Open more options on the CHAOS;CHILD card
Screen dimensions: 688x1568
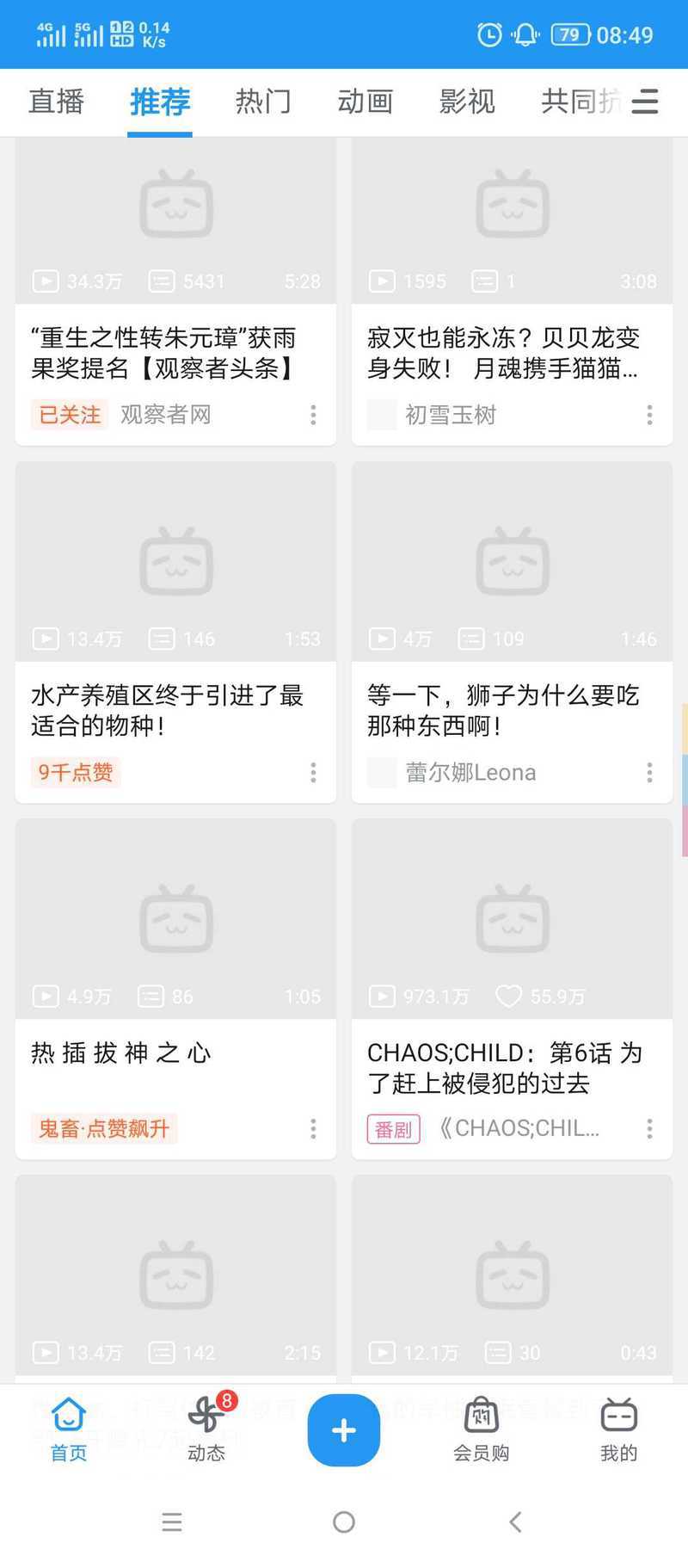tap(649, 1128)
